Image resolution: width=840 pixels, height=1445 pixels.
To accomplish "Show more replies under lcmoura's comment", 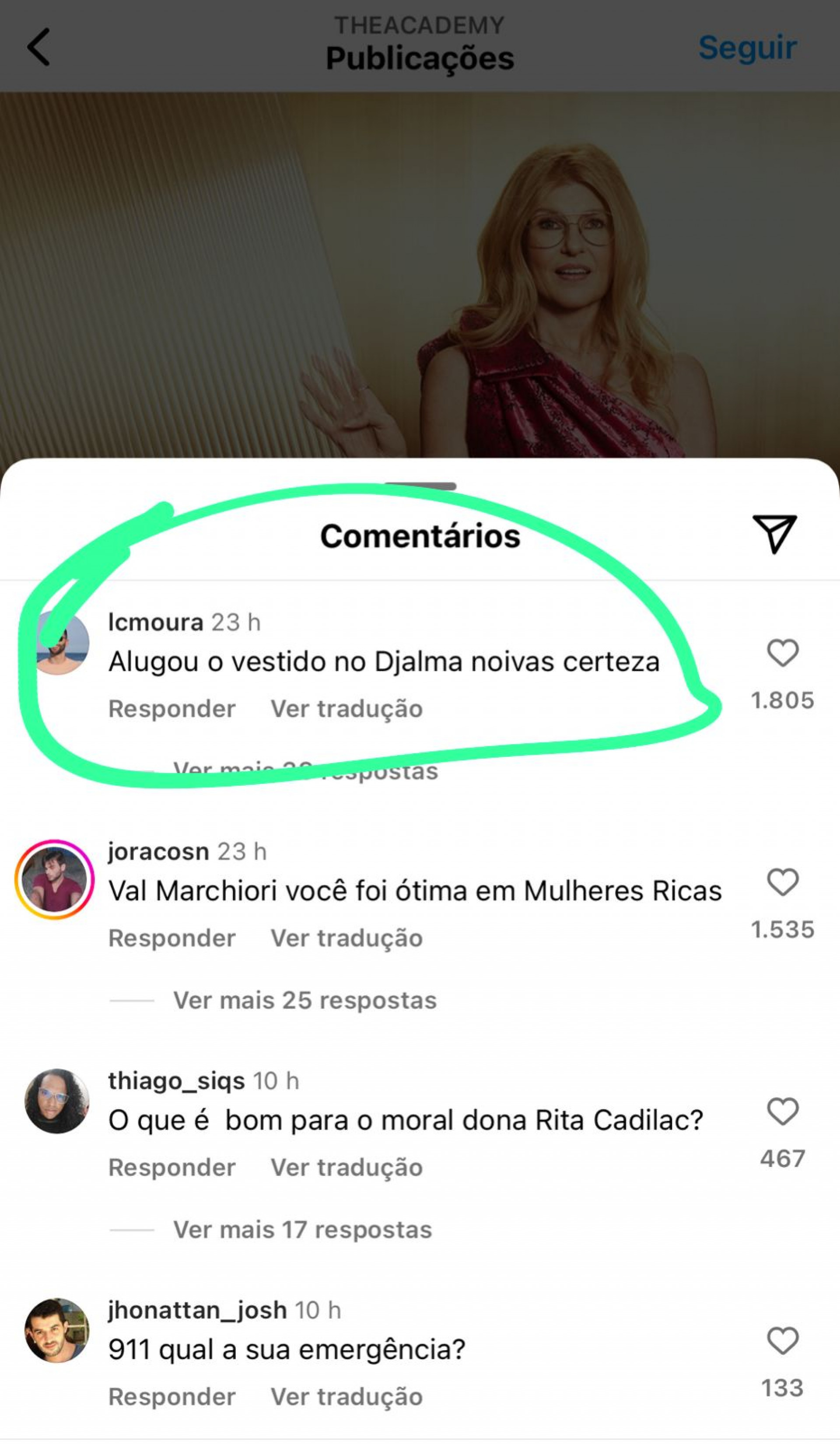I will (303, 771).
